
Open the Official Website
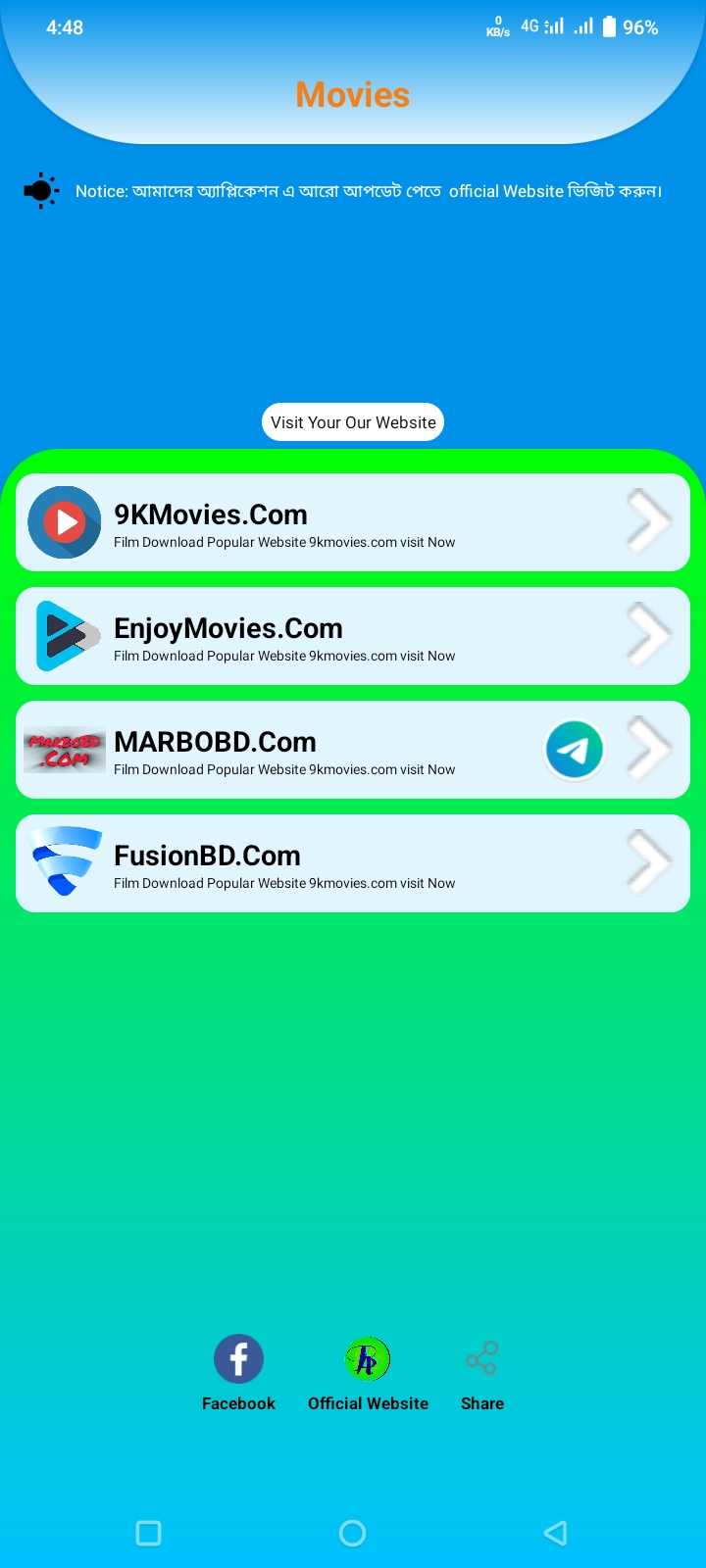pyautogui.click(x=368, y=1373)
